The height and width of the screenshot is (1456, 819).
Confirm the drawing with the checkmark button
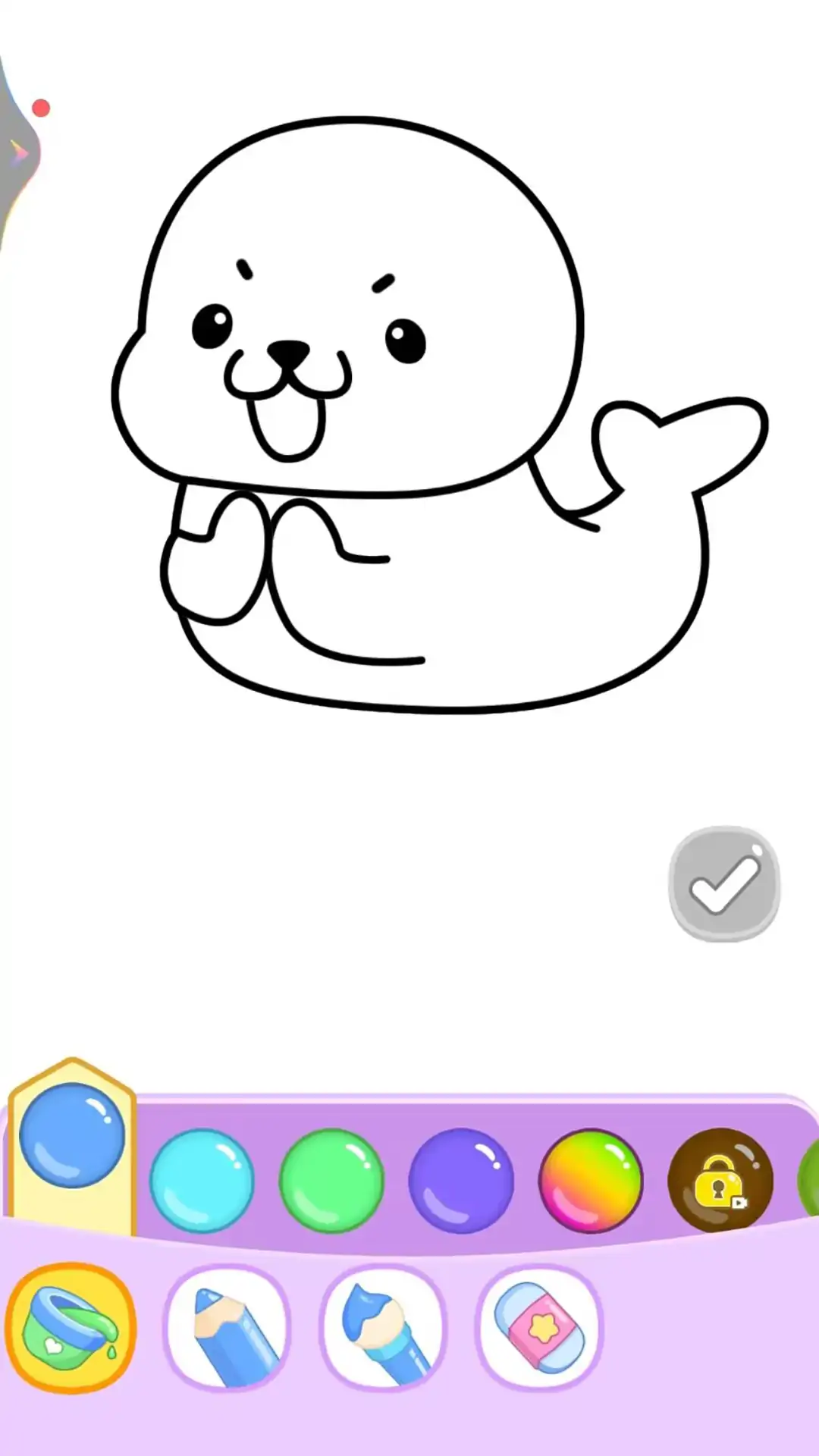pos(724,884)
